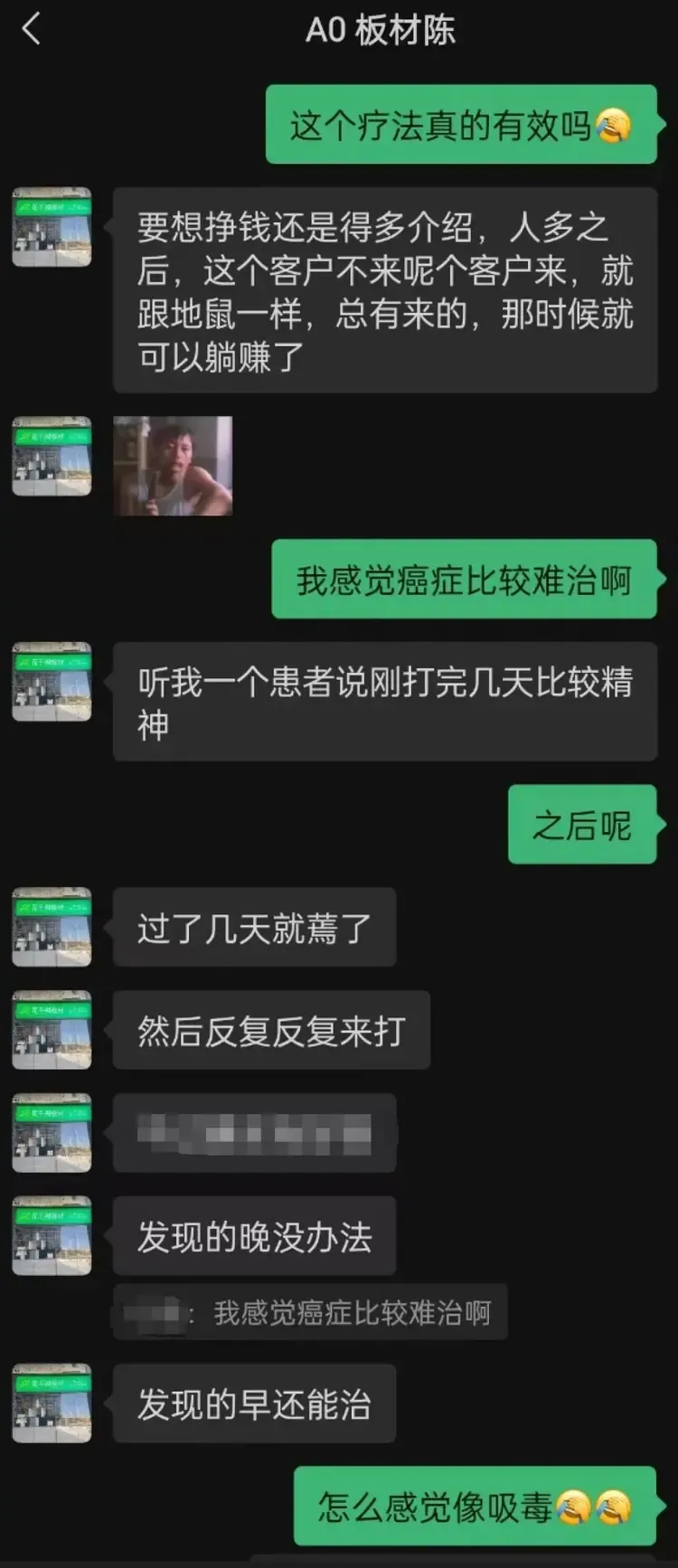Tap the avatar beside 过了几天就蔫了
Viewport: 678px width, 1568px height.
[x=52, y=927]
